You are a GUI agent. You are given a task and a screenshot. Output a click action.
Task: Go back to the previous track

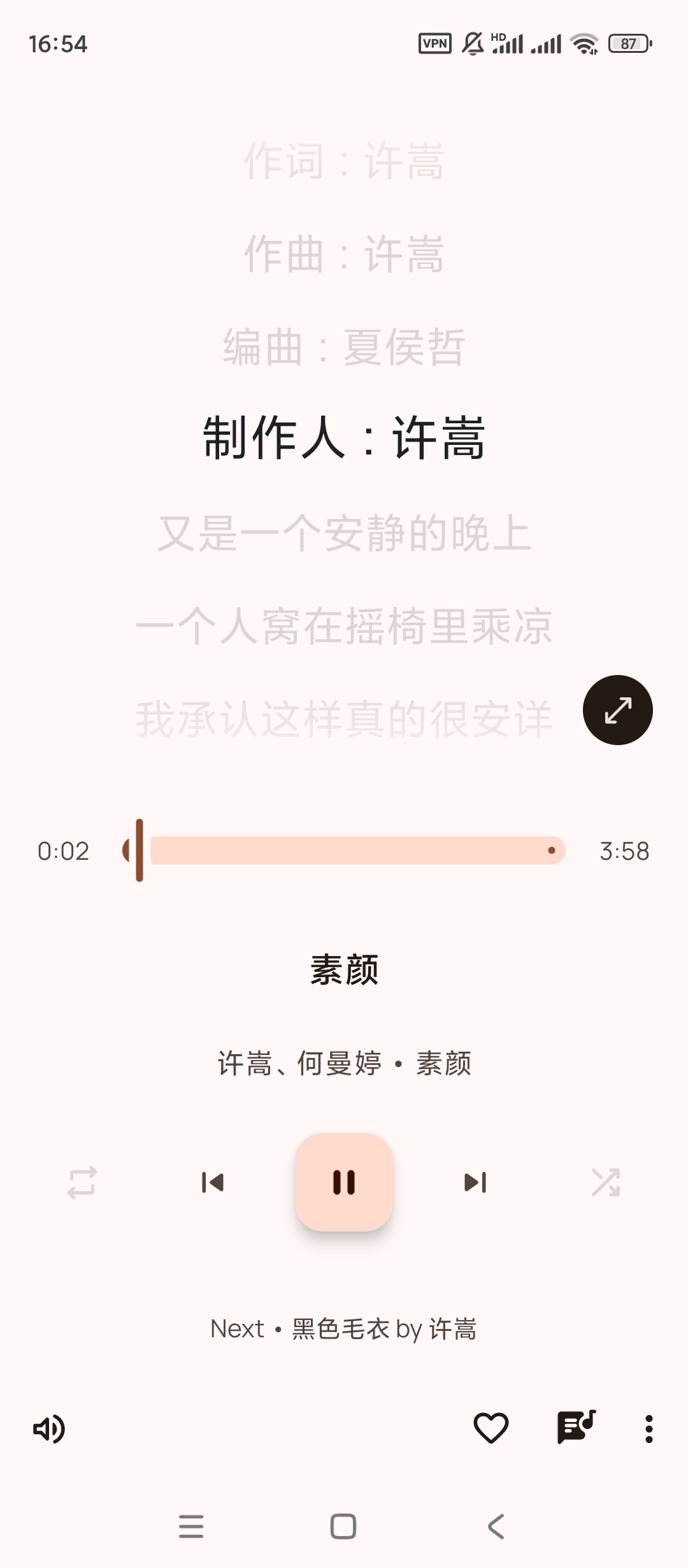coord(212,1182)
